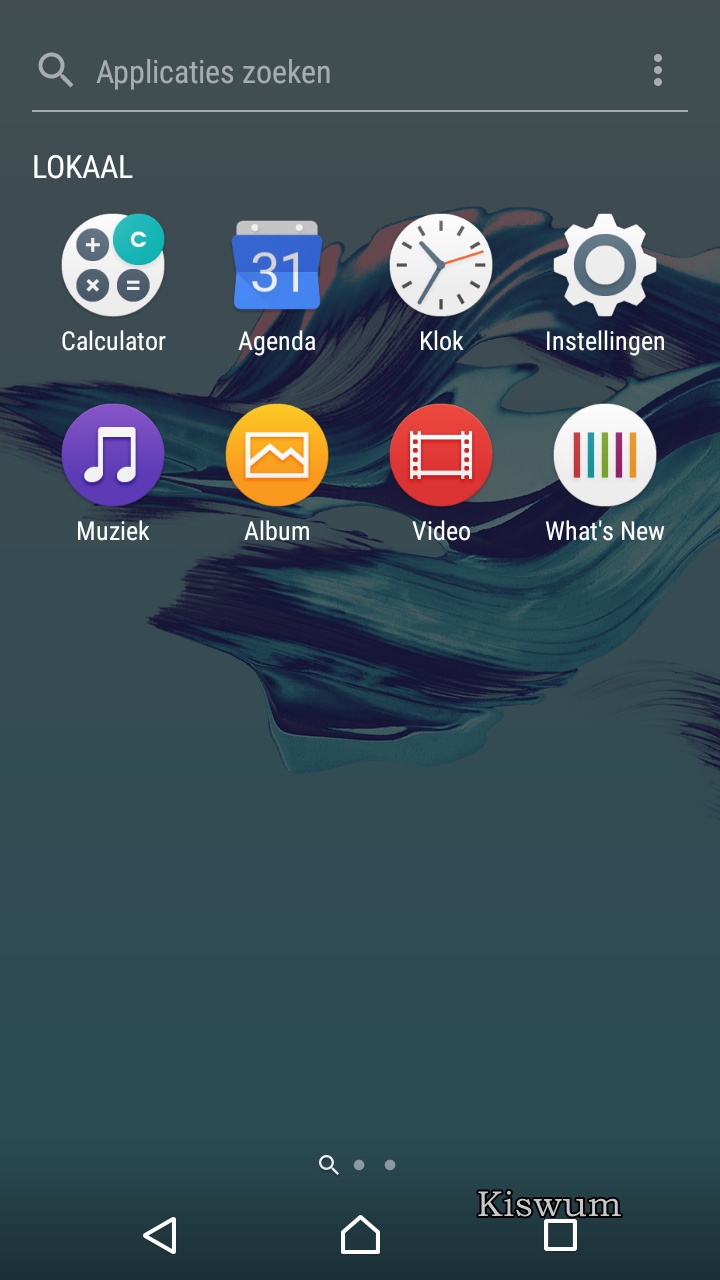
Task: Launch the Agenda calendar app
Action: (x=277, y=266)
